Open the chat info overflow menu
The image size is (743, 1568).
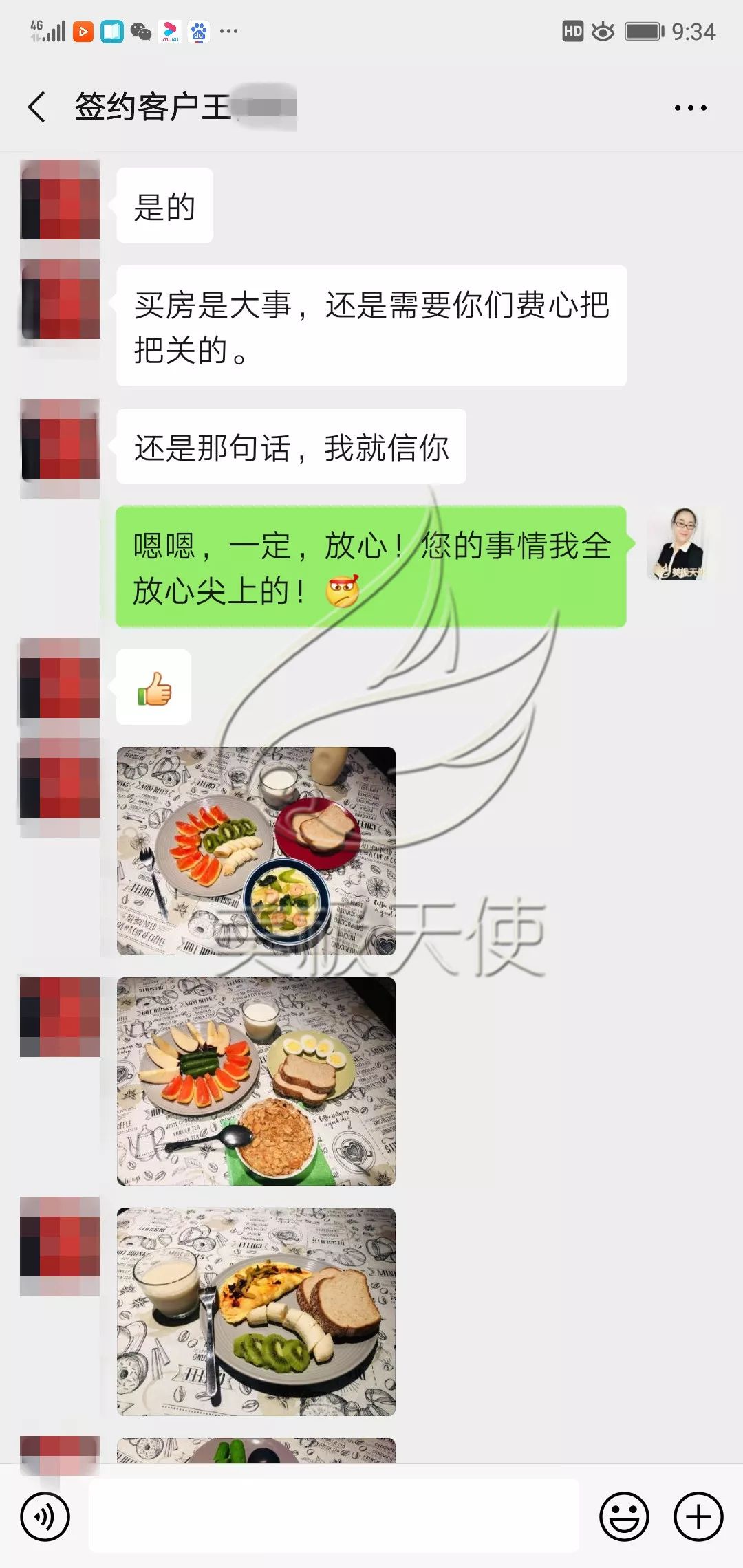point(690,108)
